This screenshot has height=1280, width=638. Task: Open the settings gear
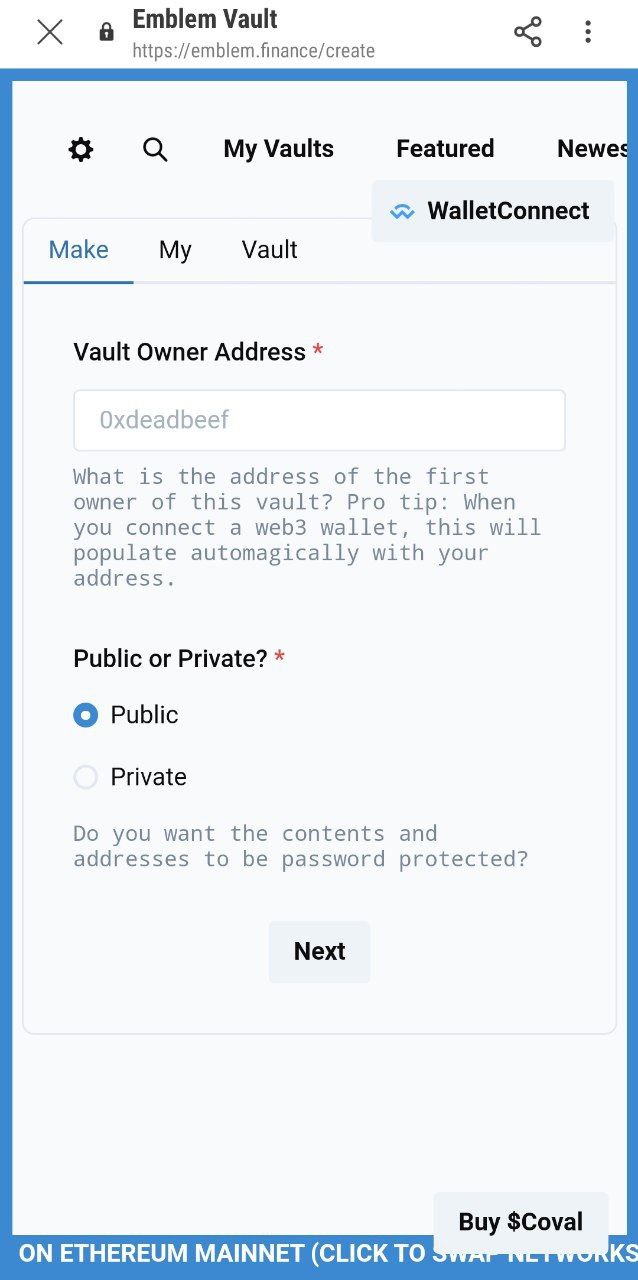point(81,150)
